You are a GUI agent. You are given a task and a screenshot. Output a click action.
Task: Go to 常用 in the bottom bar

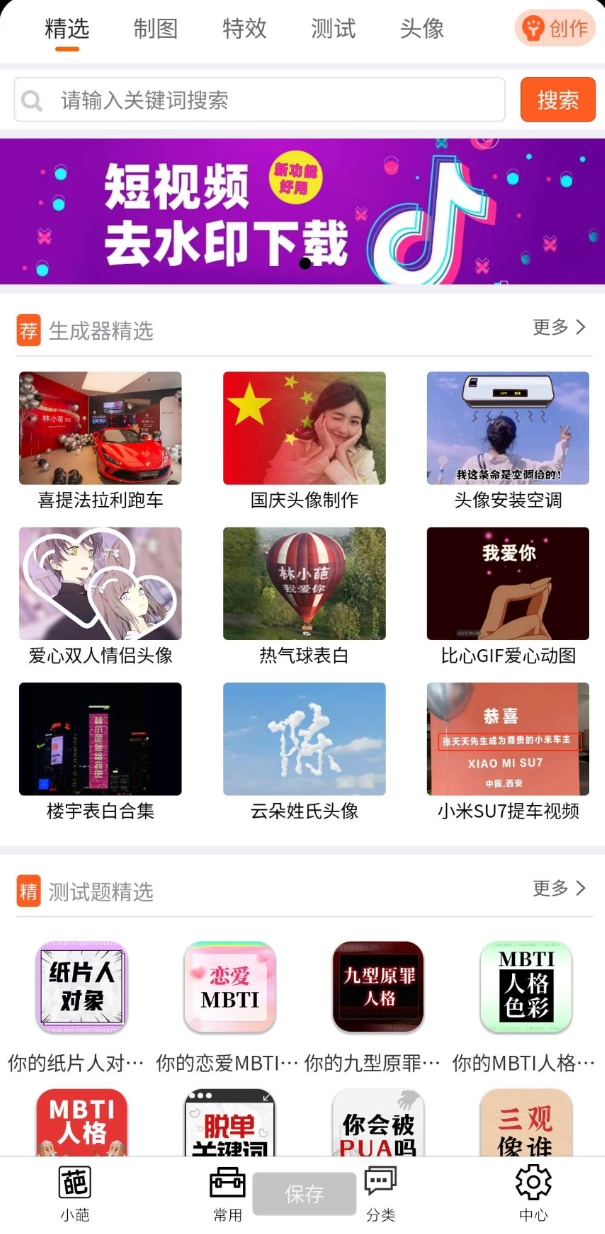(227, 1194)
